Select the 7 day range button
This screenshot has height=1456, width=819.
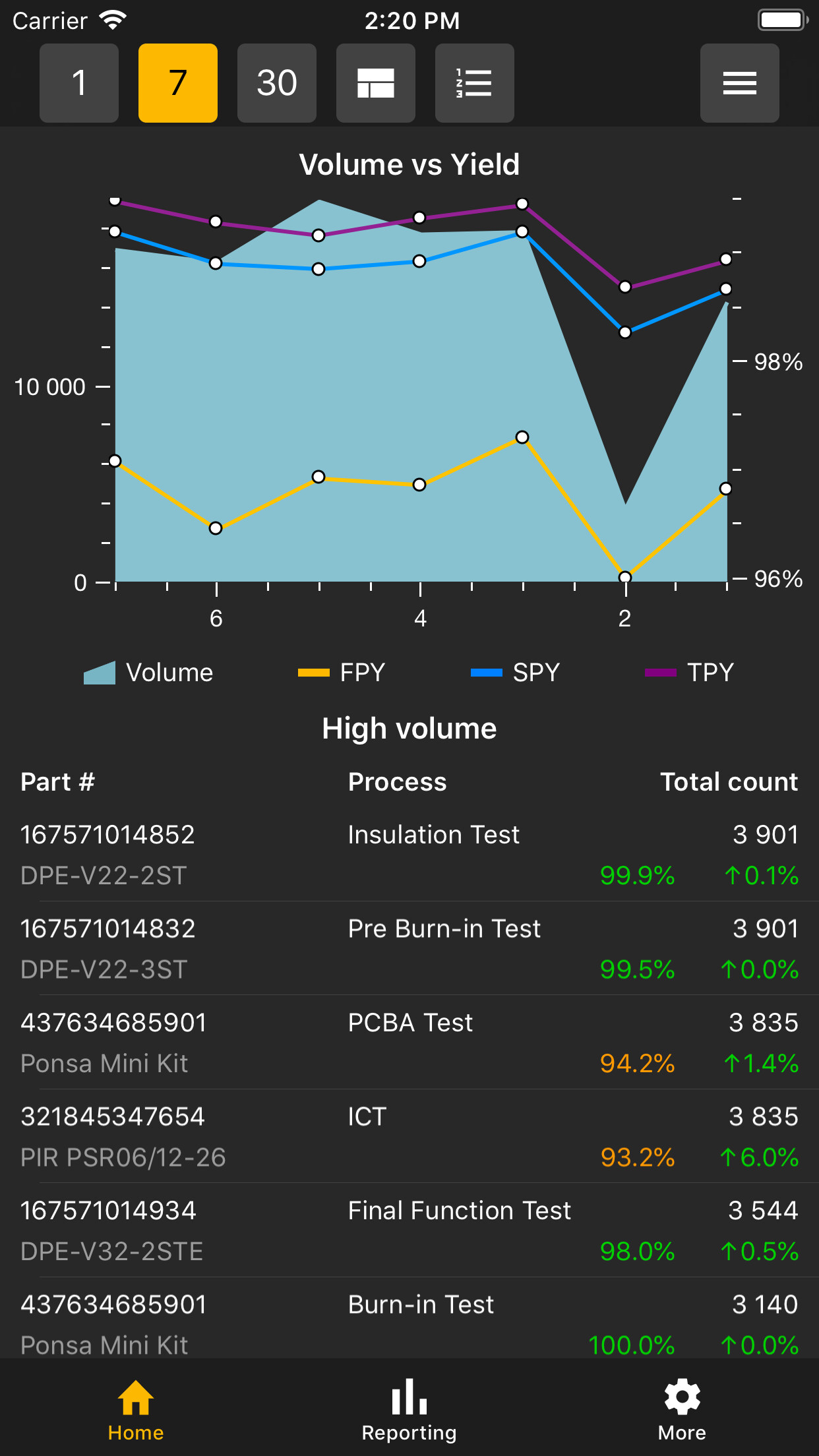click(x=178, y=83)
